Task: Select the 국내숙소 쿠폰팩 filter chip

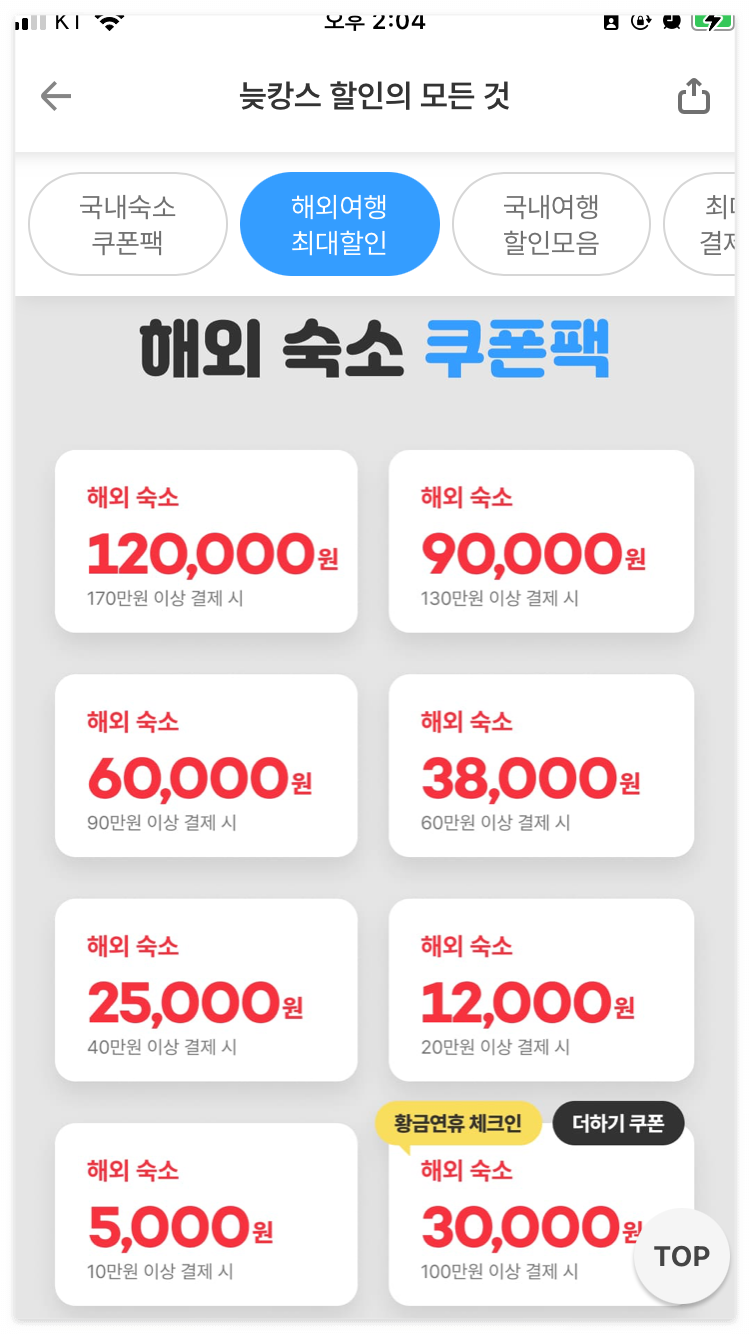Action: tap(128, 223)
